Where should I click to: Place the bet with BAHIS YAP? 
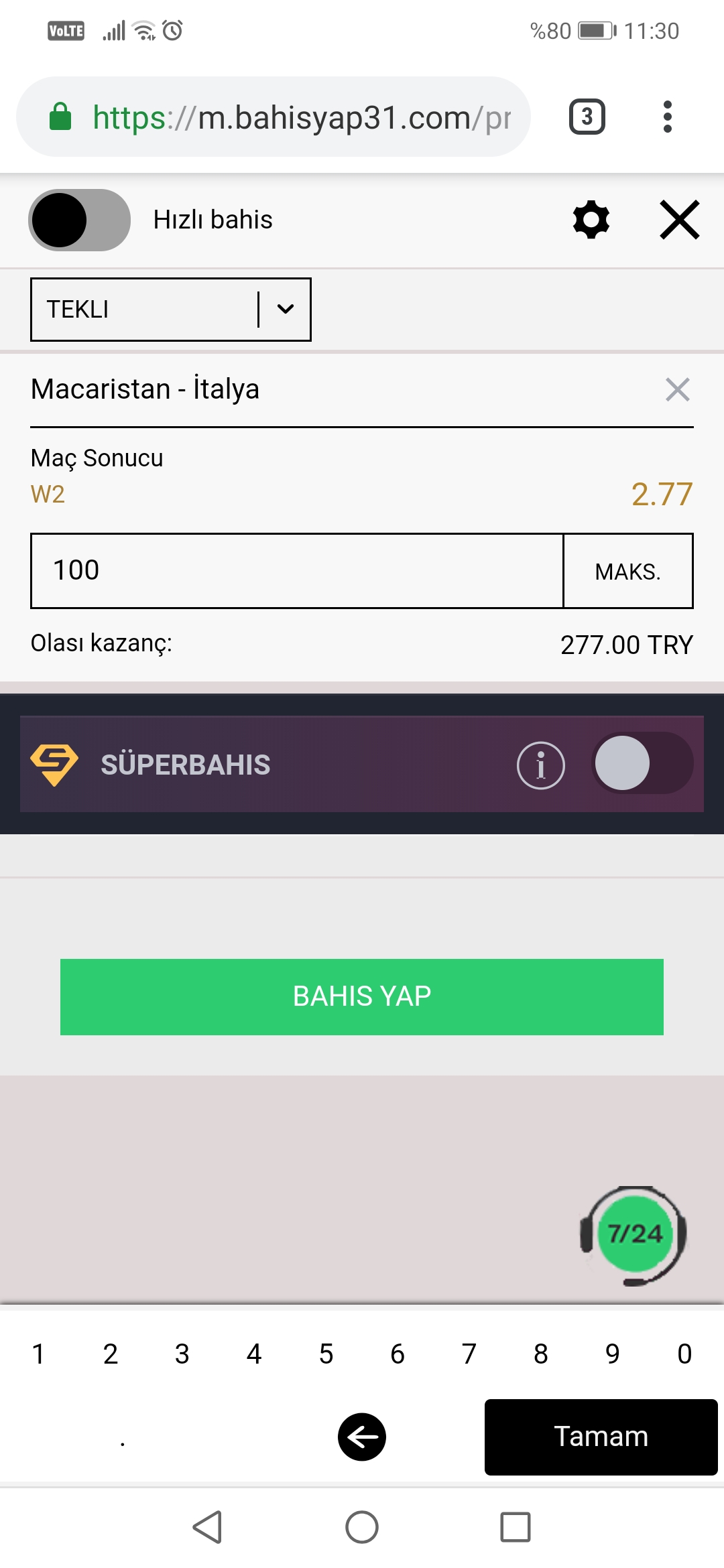click(362, 997)
